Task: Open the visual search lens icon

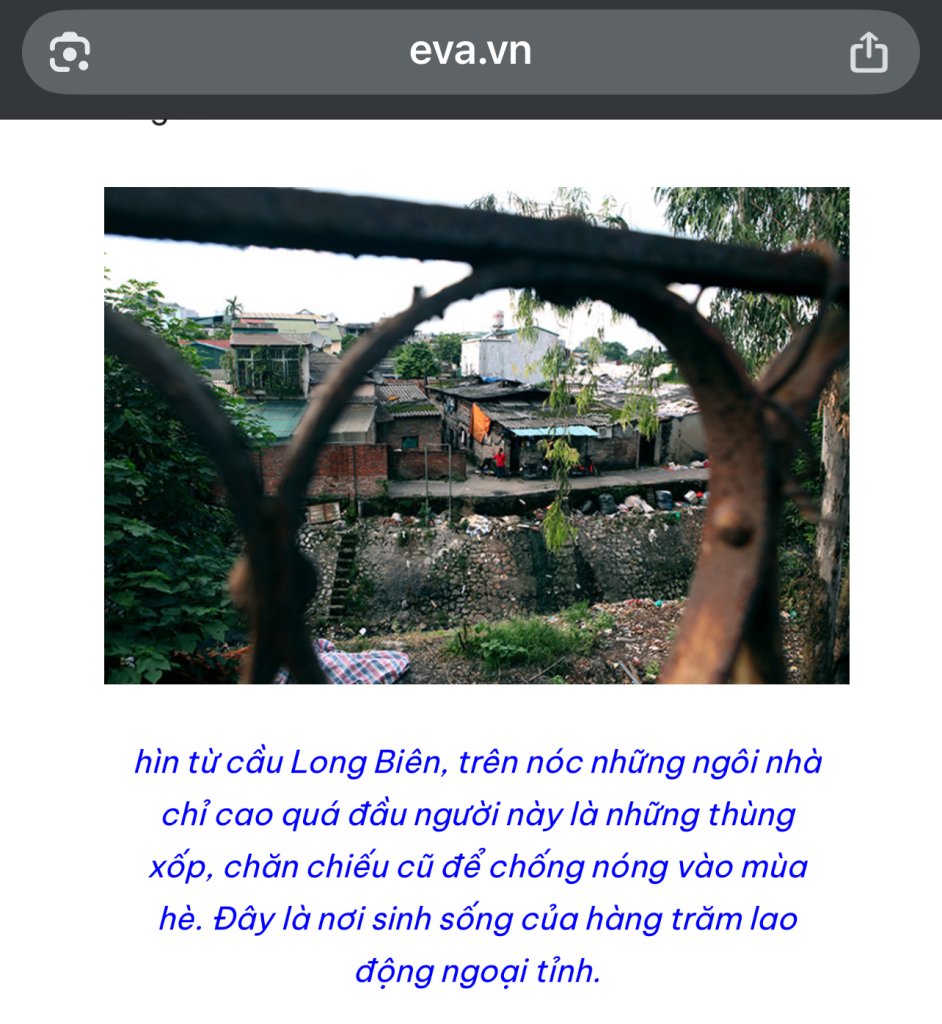Action: pyautogui.click(x=69, y=53)
